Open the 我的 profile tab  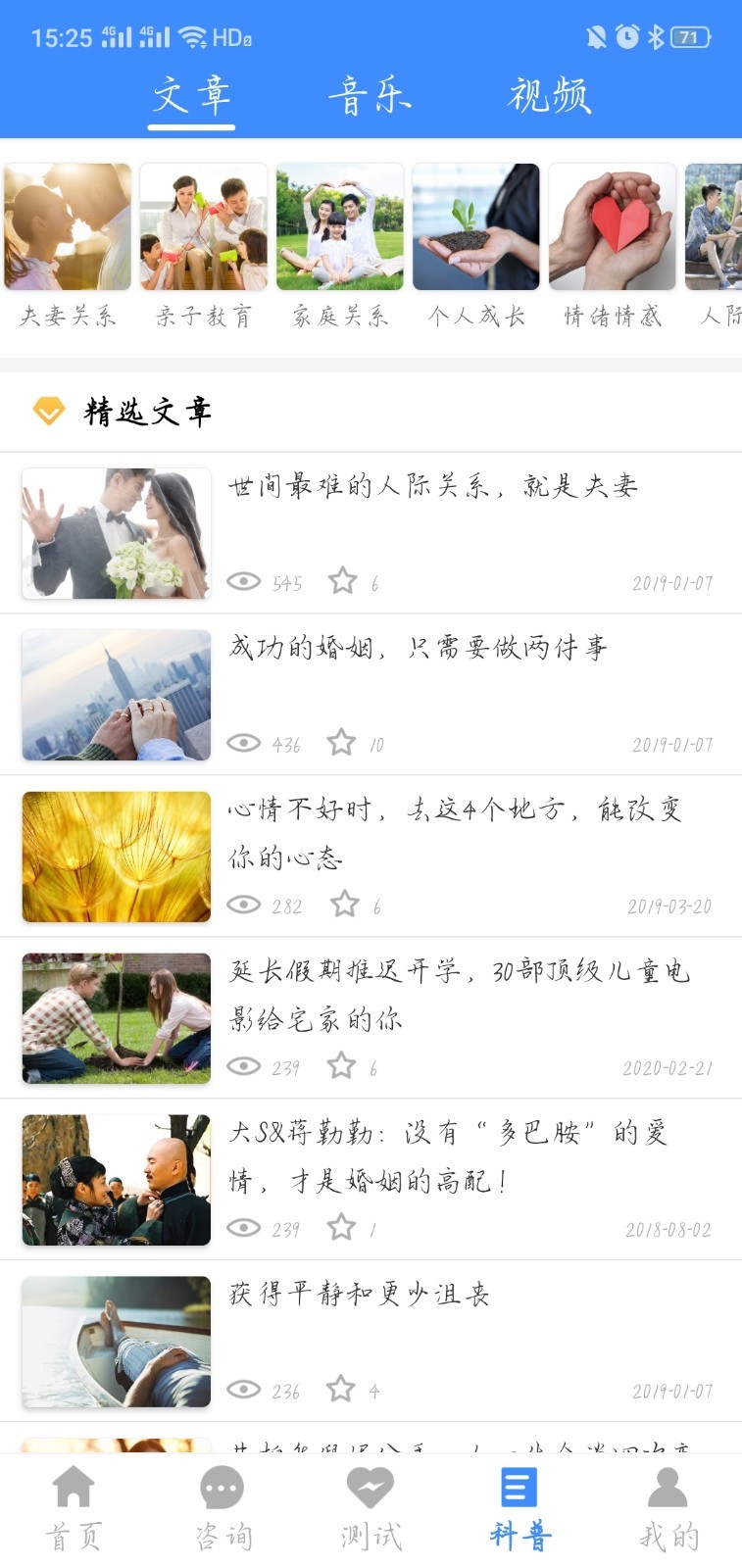point(668,1509)
